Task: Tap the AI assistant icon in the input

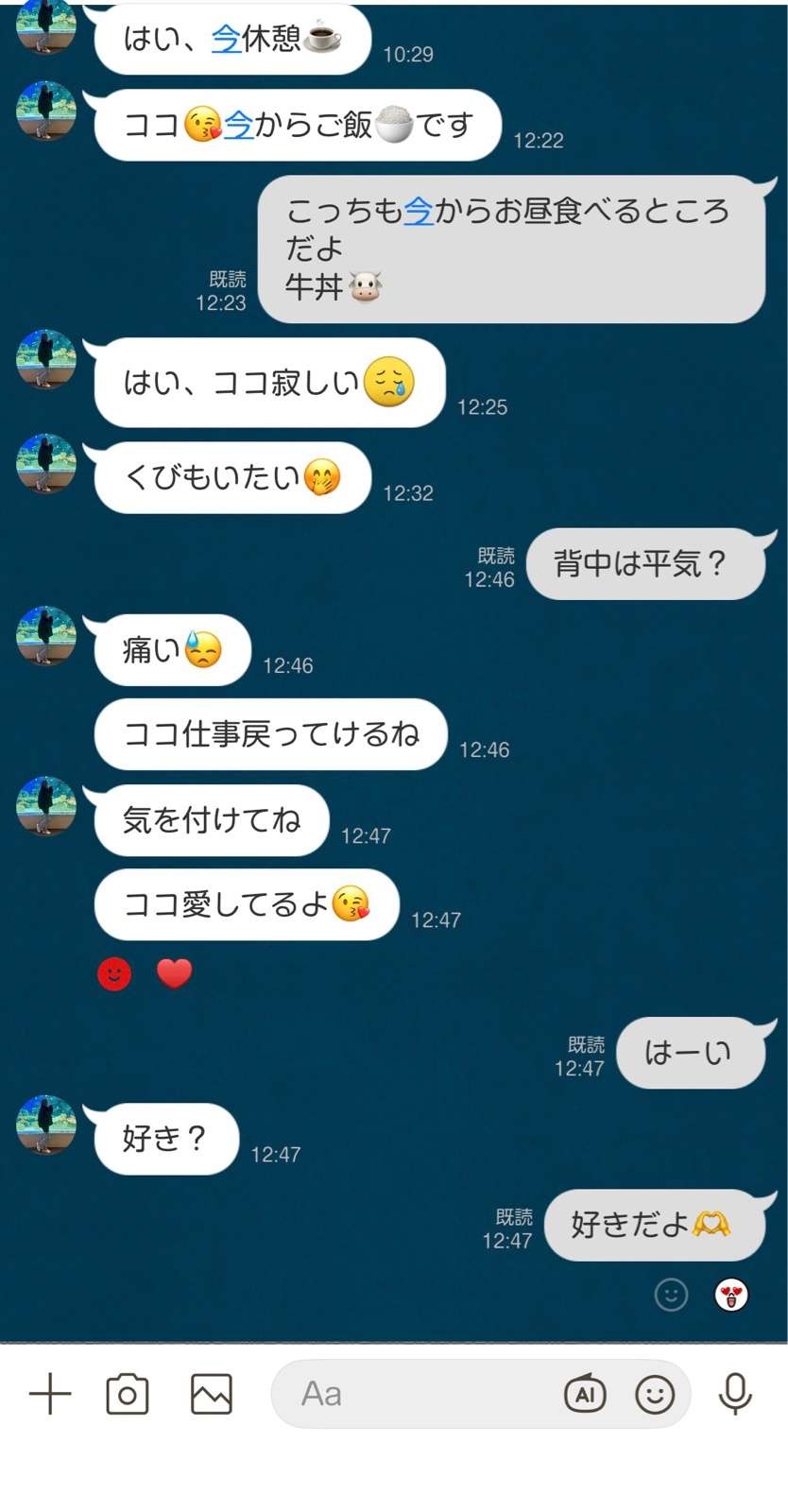Action: point(585,1394)
